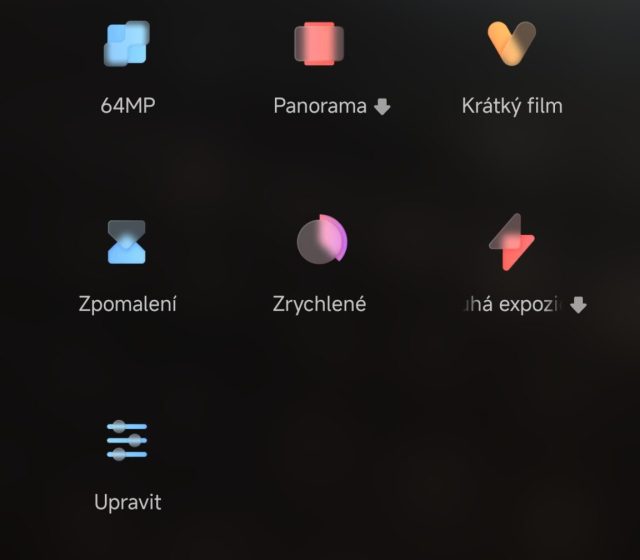
Task: Select the Zrychlené time-lapse mode
Action: [320, 243]
